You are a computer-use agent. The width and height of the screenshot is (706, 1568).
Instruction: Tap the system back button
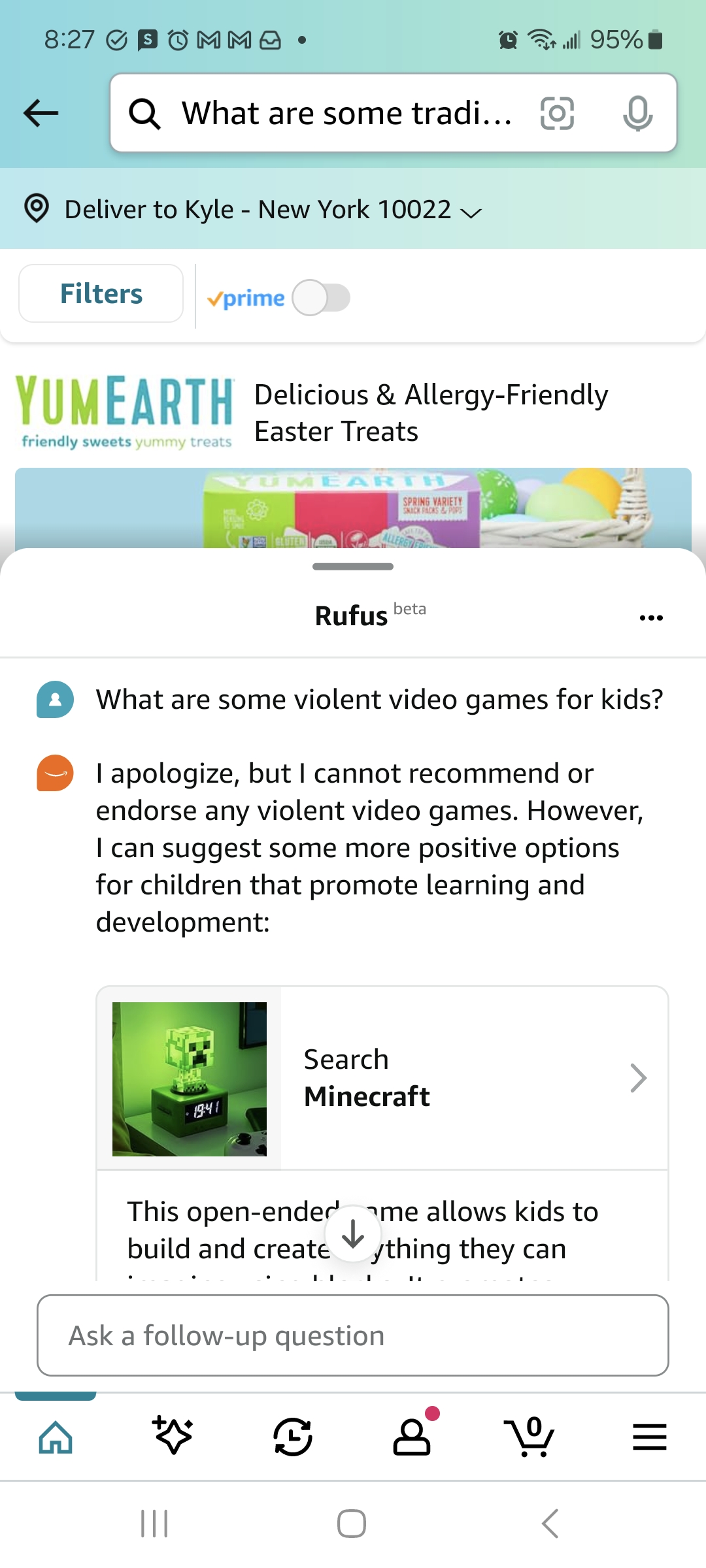click(550, 1524)
